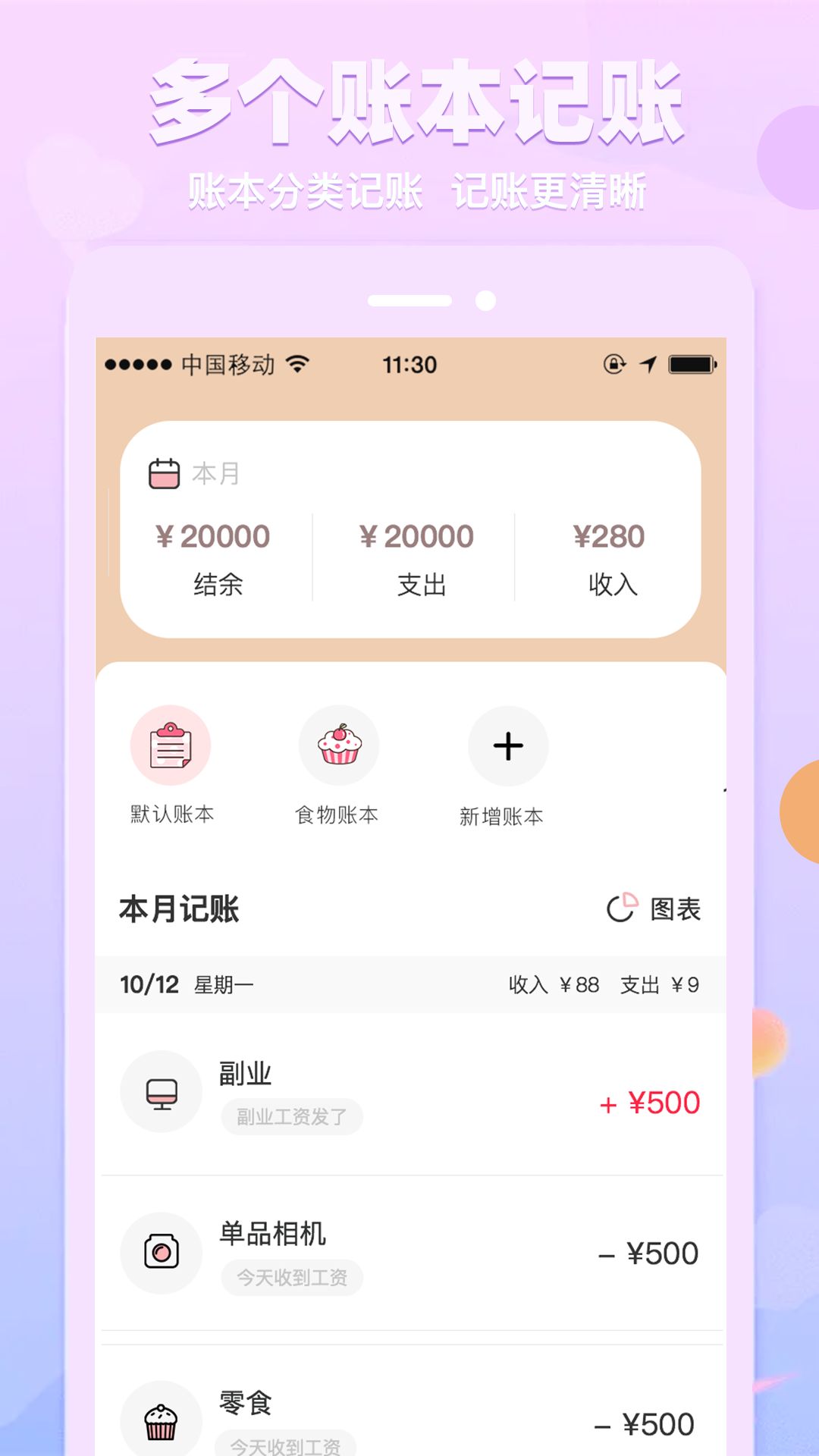Click the +¥500 income amount
The image size is (819, 1456).
[x=648, y=1103]
